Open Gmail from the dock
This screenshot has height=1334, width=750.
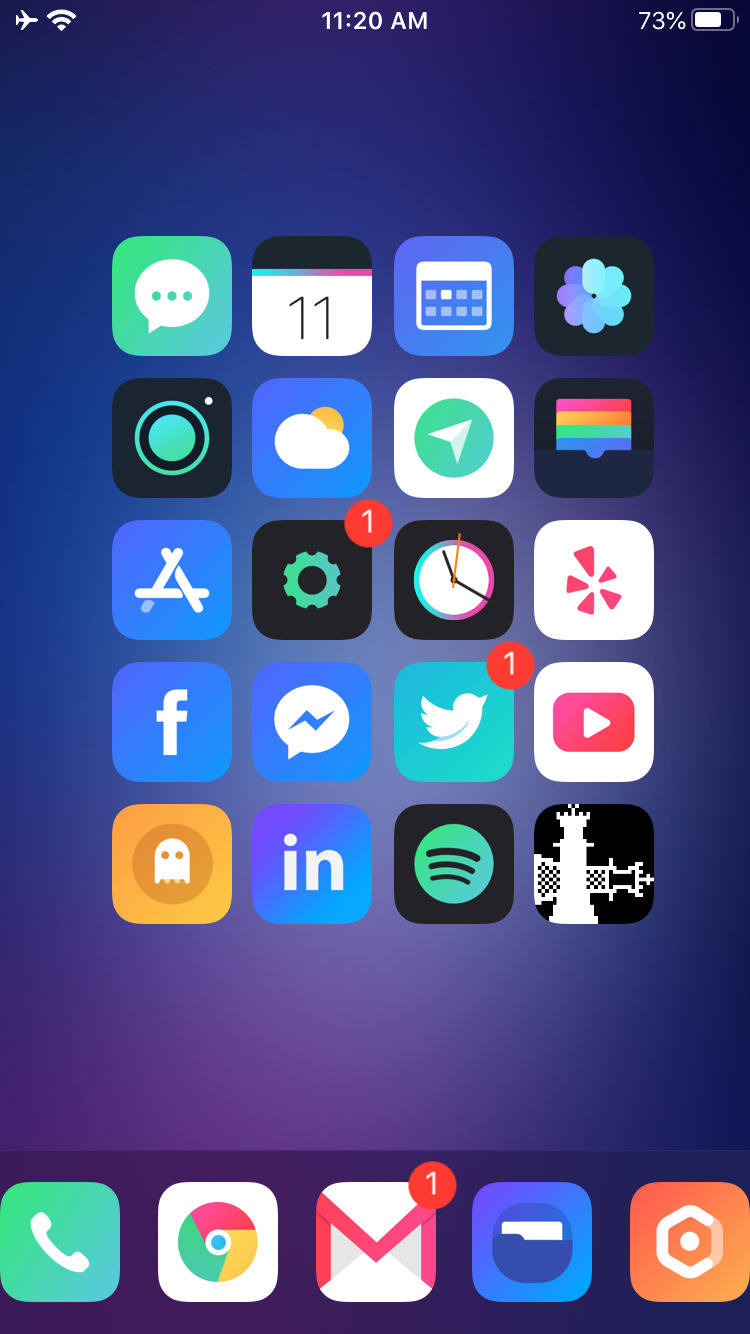376,1242
